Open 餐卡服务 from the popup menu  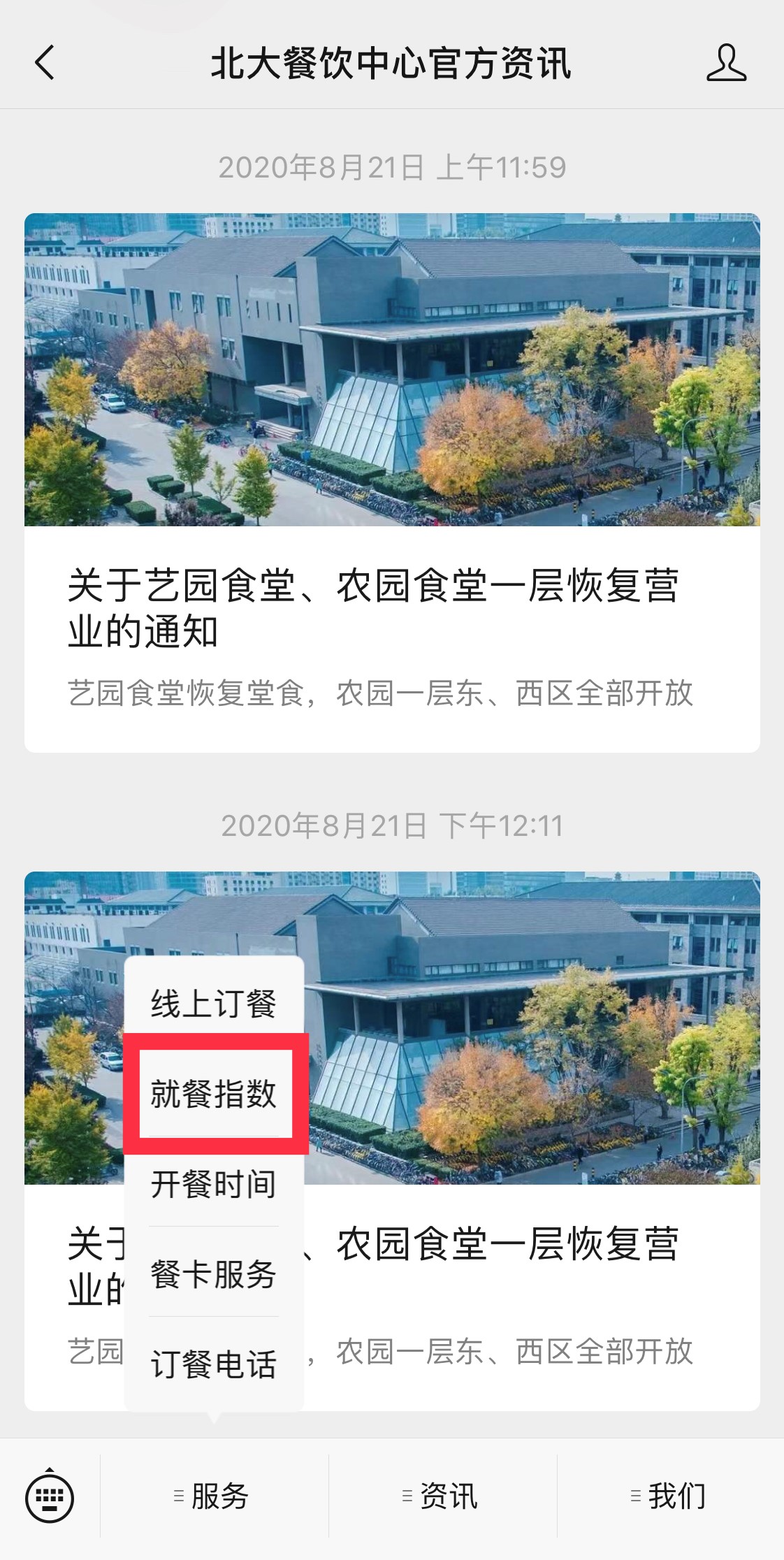pyautogui.click(x=214, y=1273)
